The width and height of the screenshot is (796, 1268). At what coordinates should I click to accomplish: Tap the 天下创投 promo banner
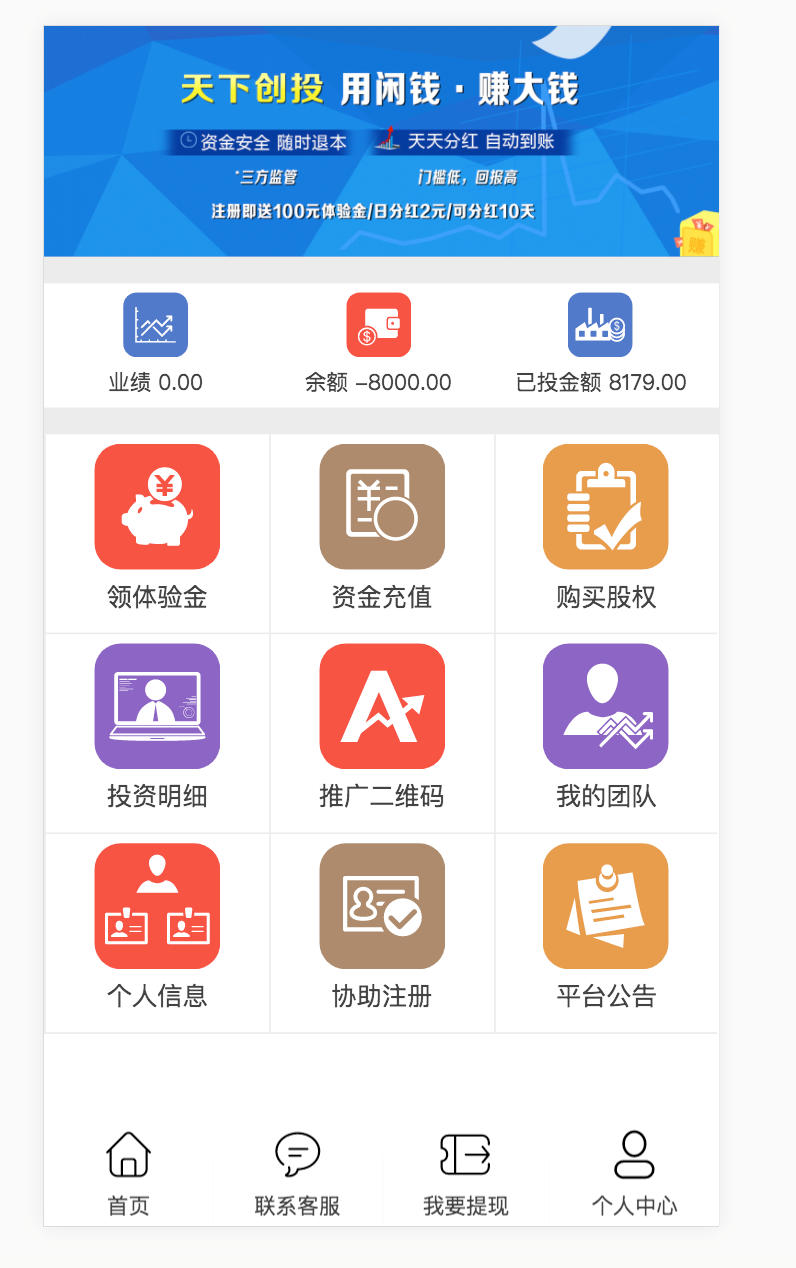[380, 140]
